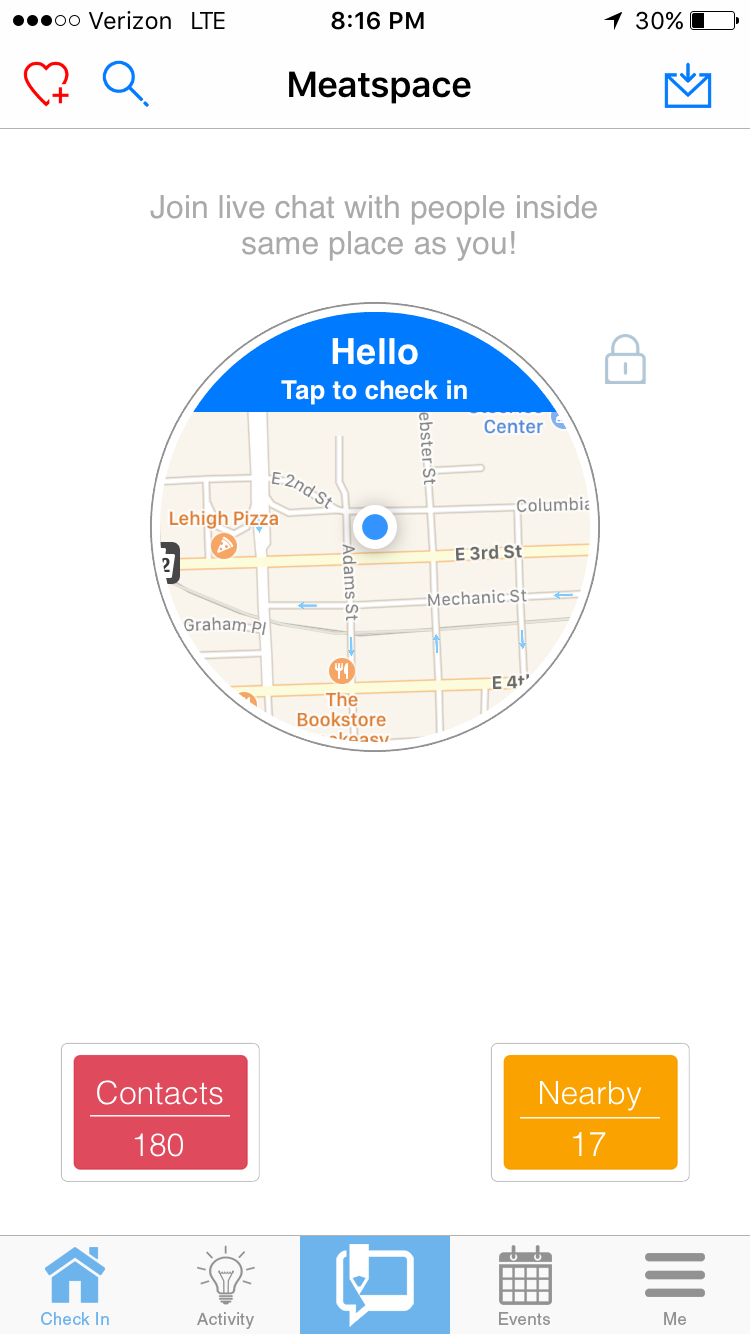View the 17 Nearby people

point(590,1112)
